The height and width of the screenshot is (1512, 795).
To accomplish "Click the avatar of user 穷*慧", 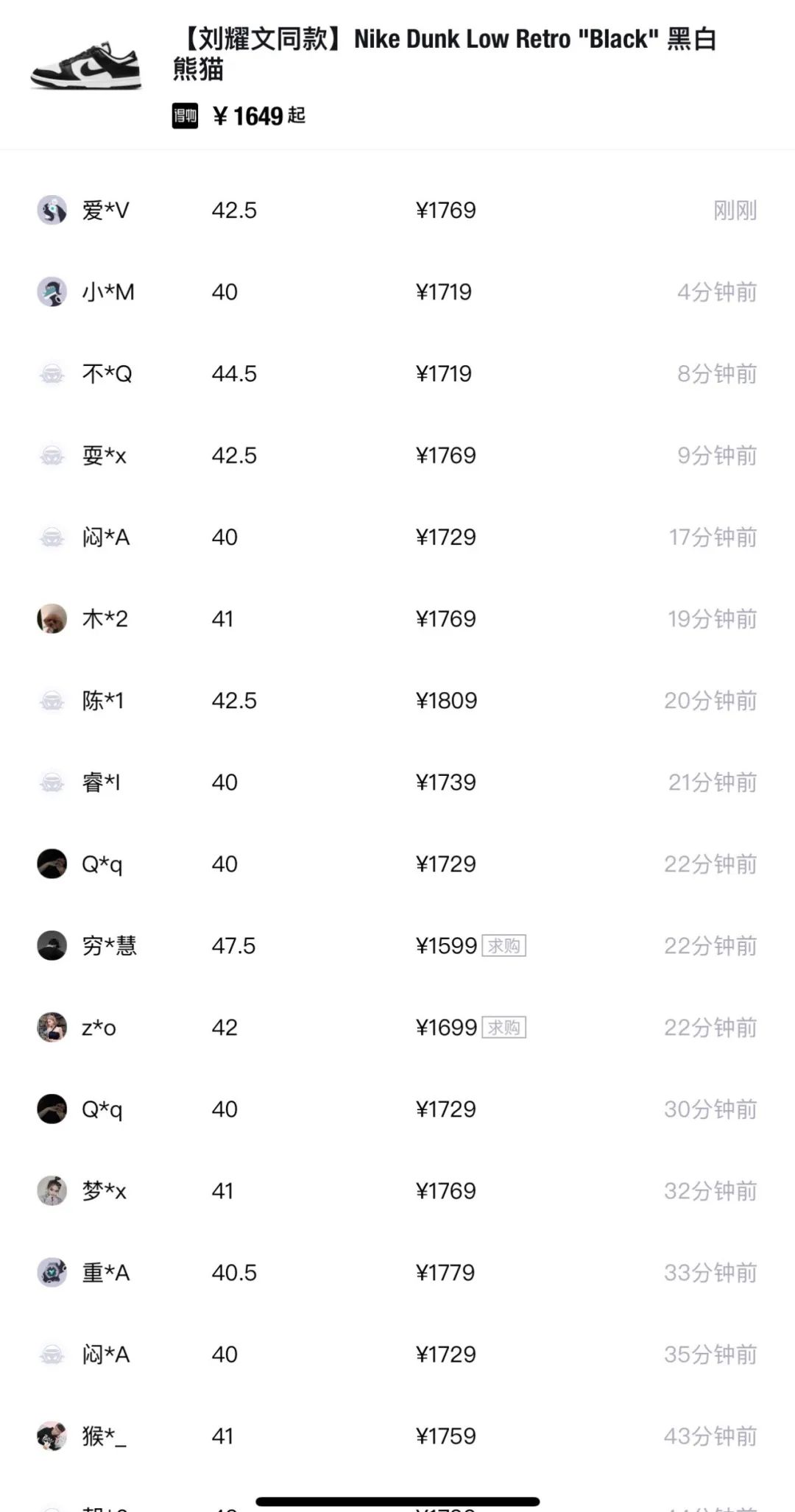I will click(52, 946).
